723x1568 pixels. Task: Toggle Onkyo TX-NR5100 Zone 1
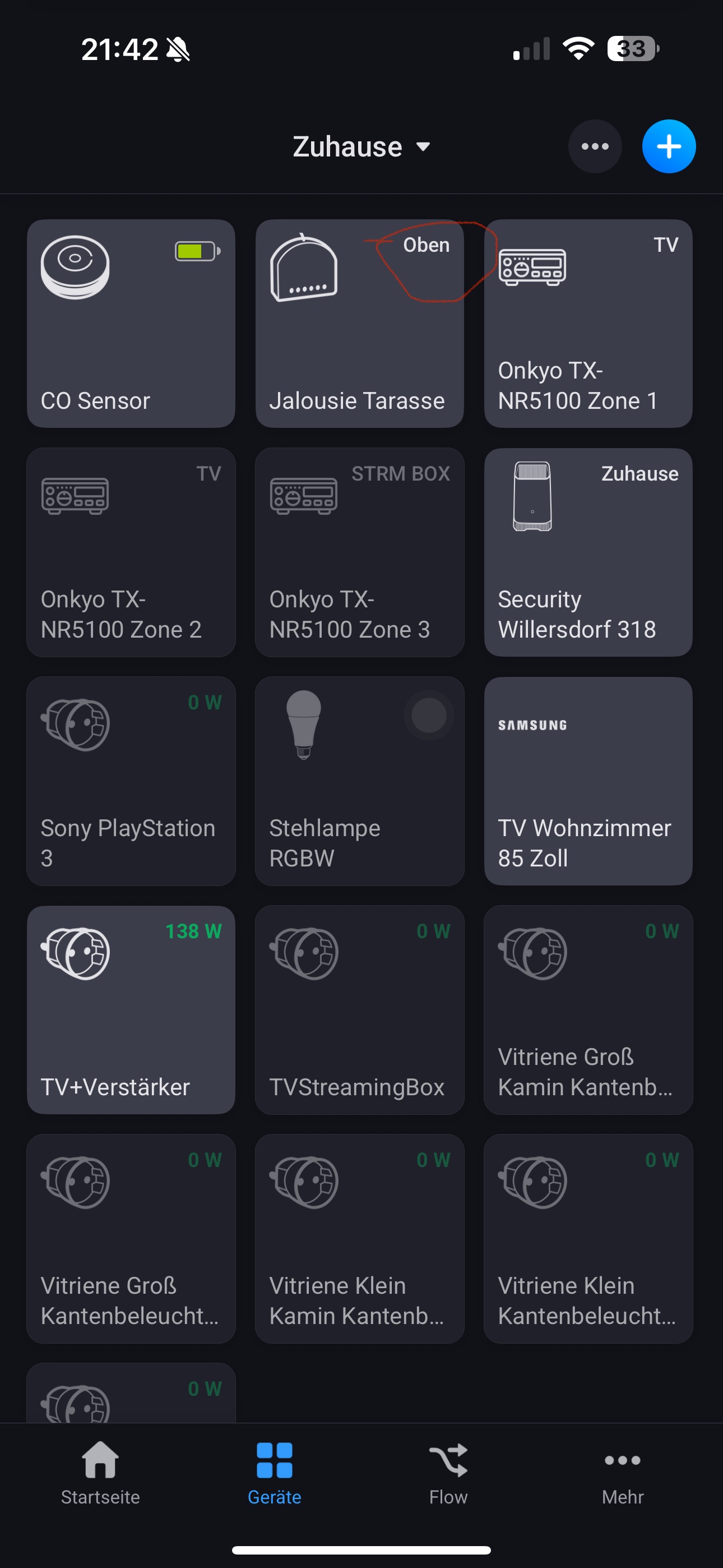pyautogui.click(x=588, y=323)
